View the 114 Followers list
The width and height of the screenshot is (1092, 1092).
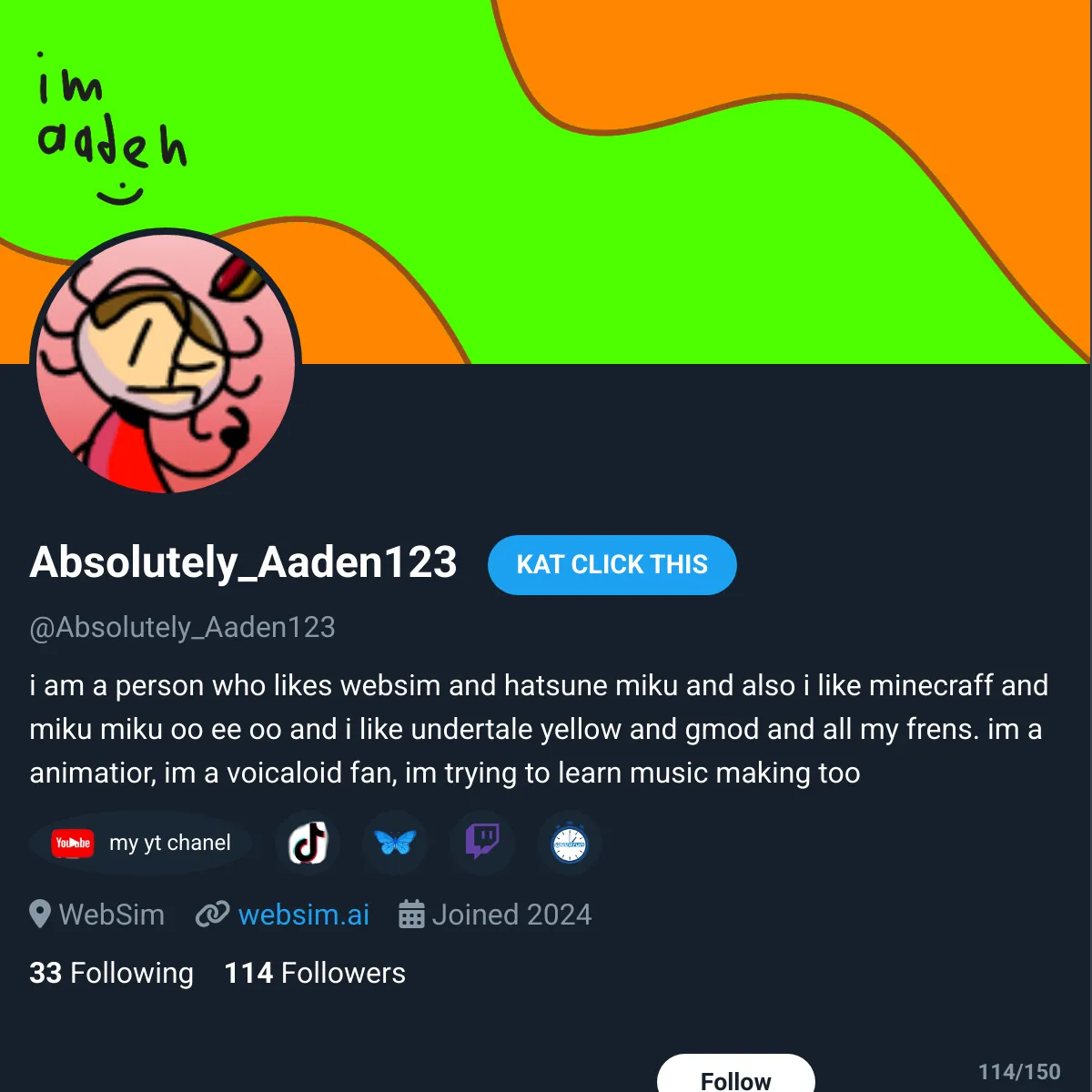point(315,973)
